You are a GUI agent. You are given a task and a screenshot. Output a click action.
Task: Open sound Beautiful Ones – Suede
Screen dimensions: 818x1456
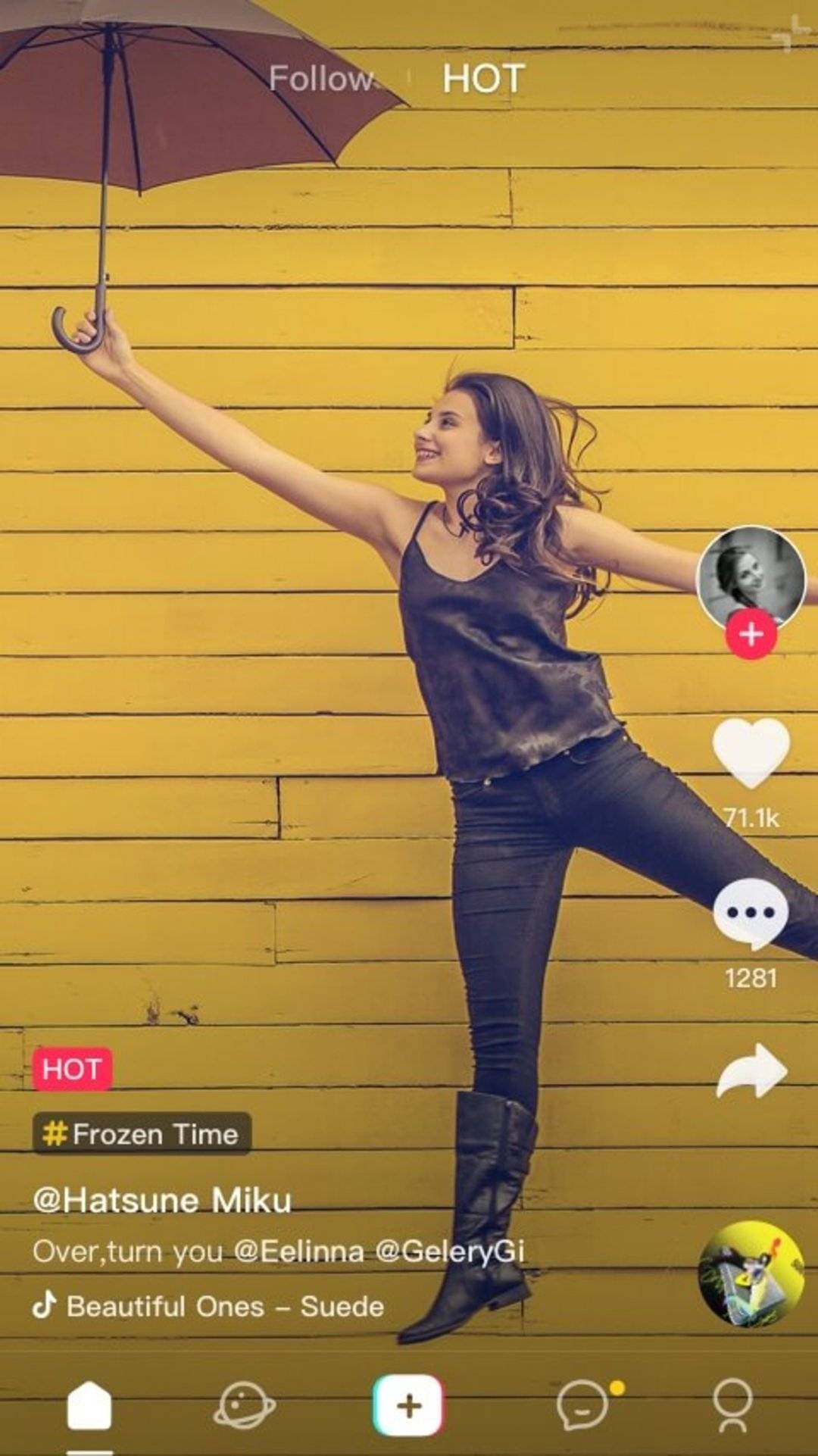pos(224,1307)
